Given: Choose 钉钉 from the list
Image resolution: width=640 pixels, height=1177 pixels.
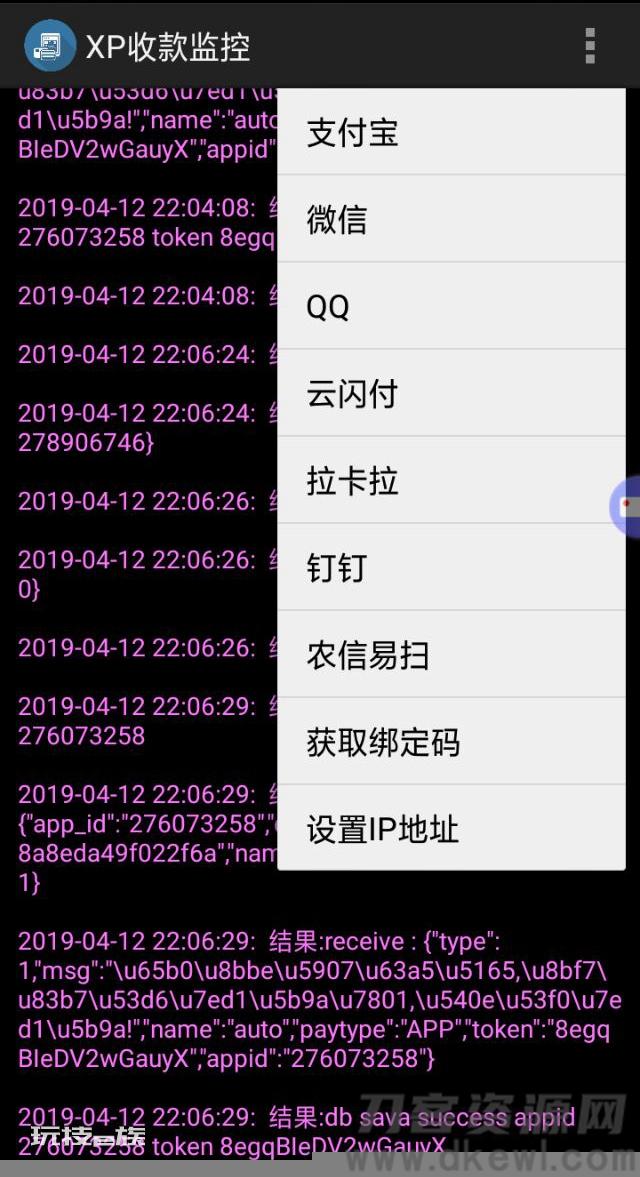Looking at the screenshot, I should click(x=451, y=567).
